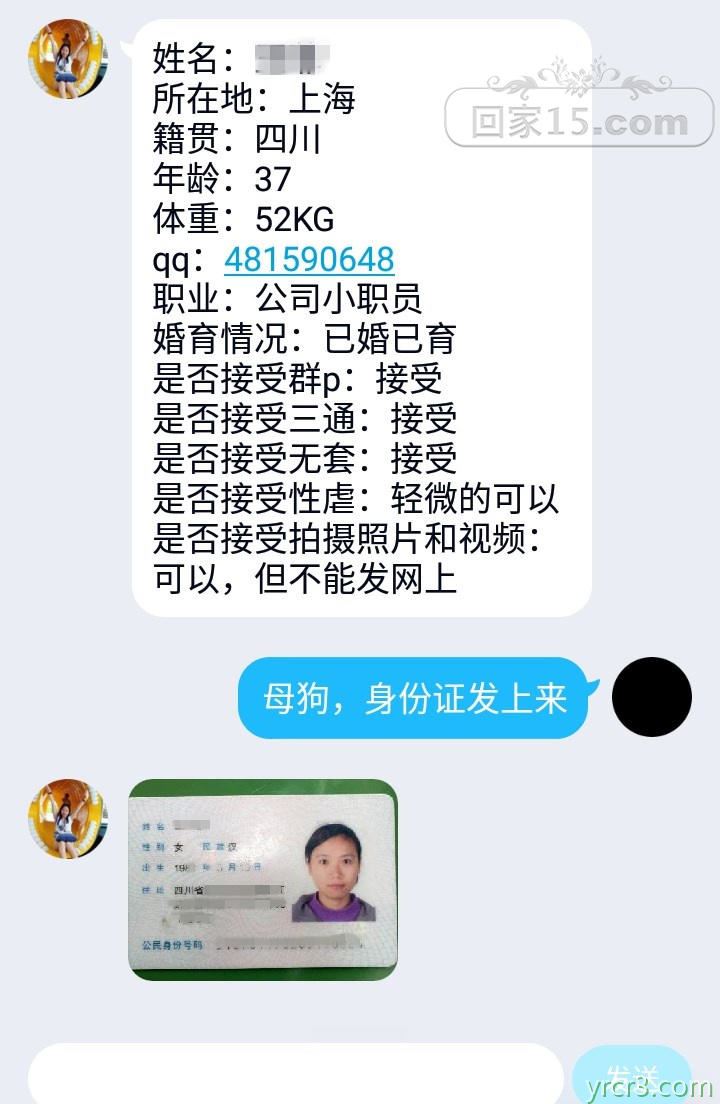Tap the 发送 send button
This screenshot has width=720, height=1104.
(632, 1077)
